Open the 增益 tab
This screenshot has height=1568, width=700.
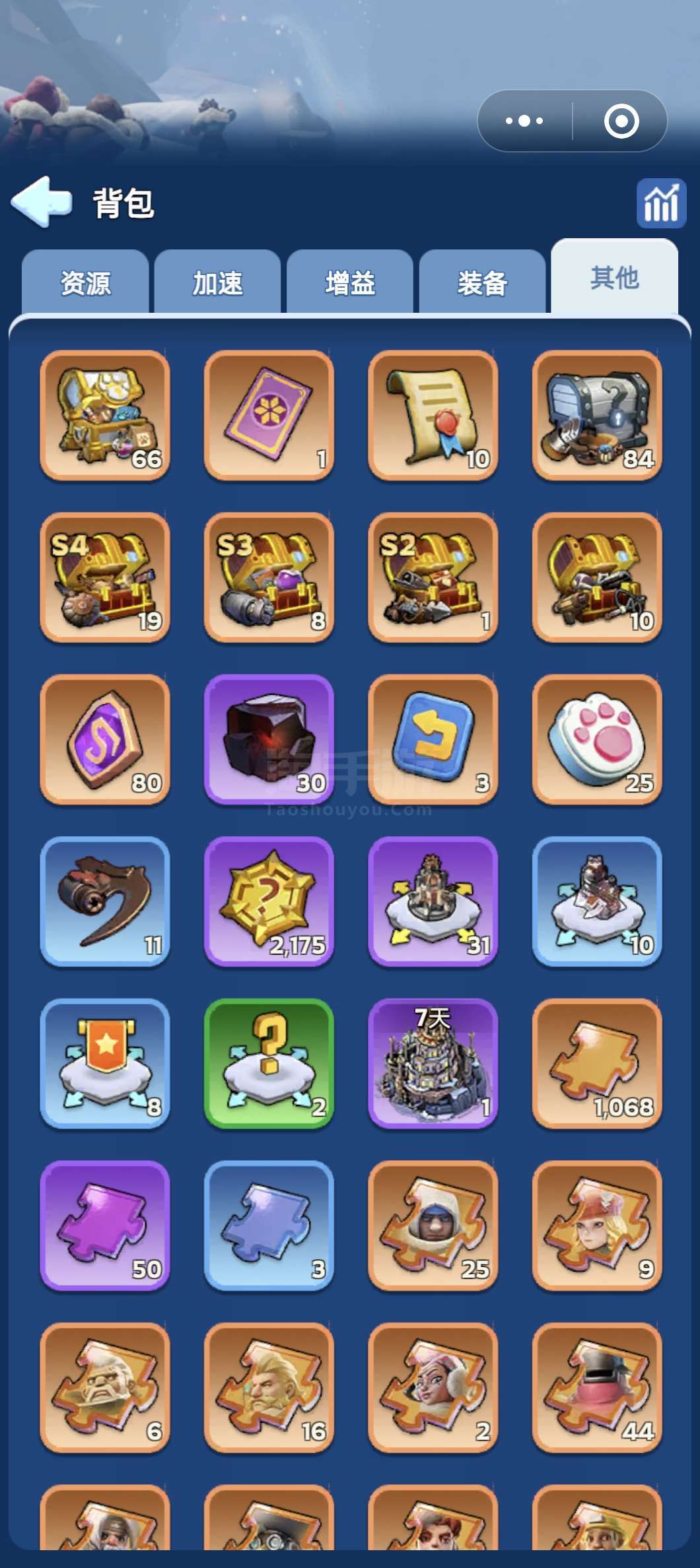click(x=350, y=283)
